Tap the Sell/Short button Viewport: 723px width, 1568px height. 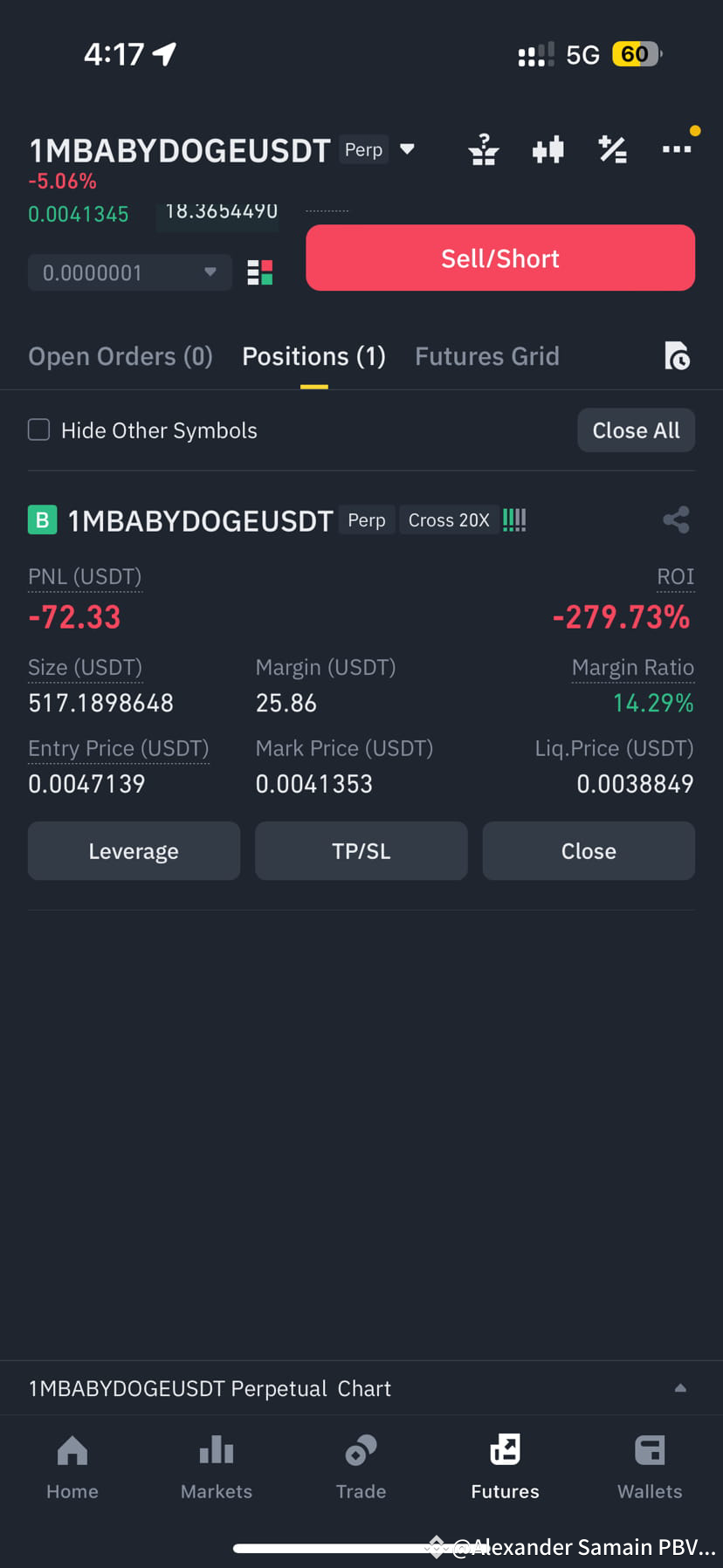pos(499,258)
